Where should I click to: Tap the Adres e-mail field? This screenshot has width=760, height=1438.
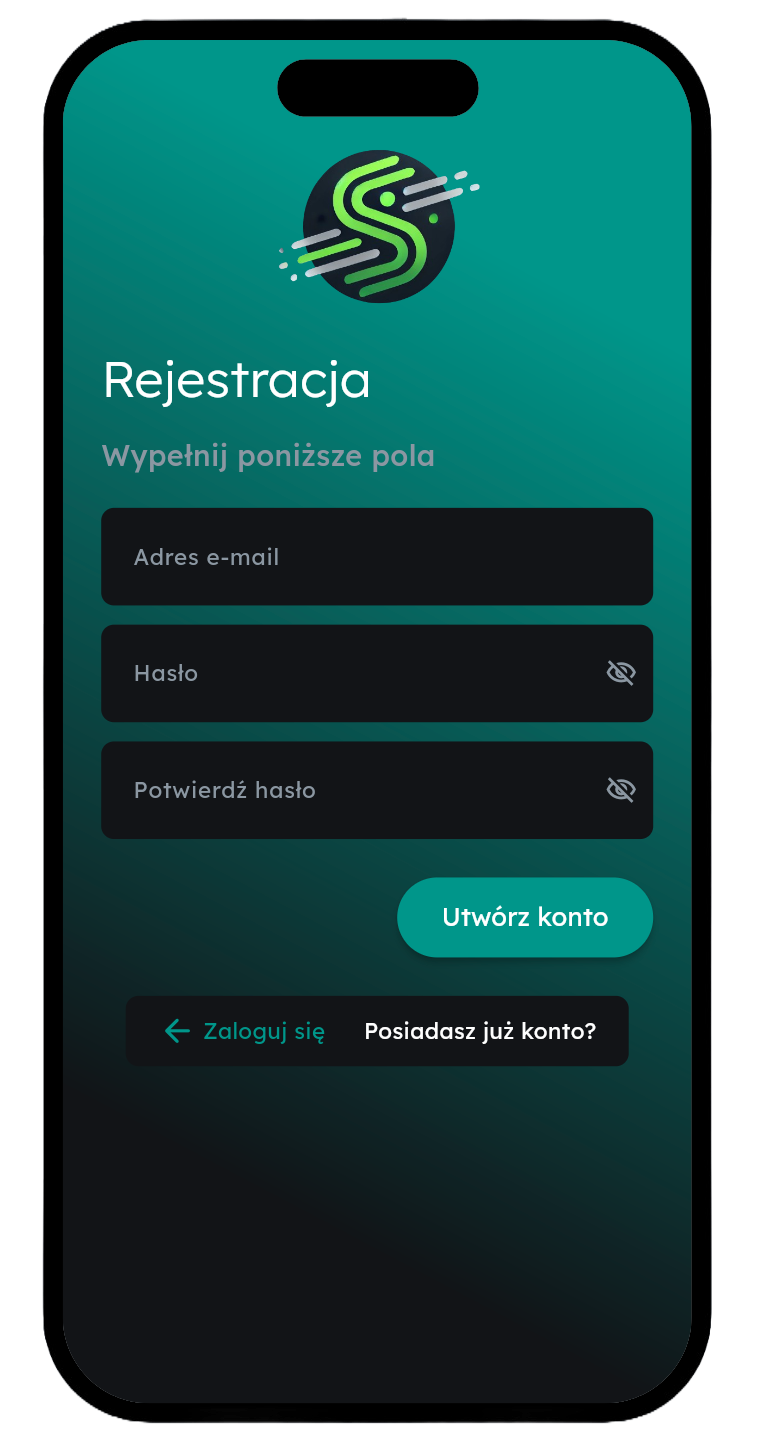point(377,556)
